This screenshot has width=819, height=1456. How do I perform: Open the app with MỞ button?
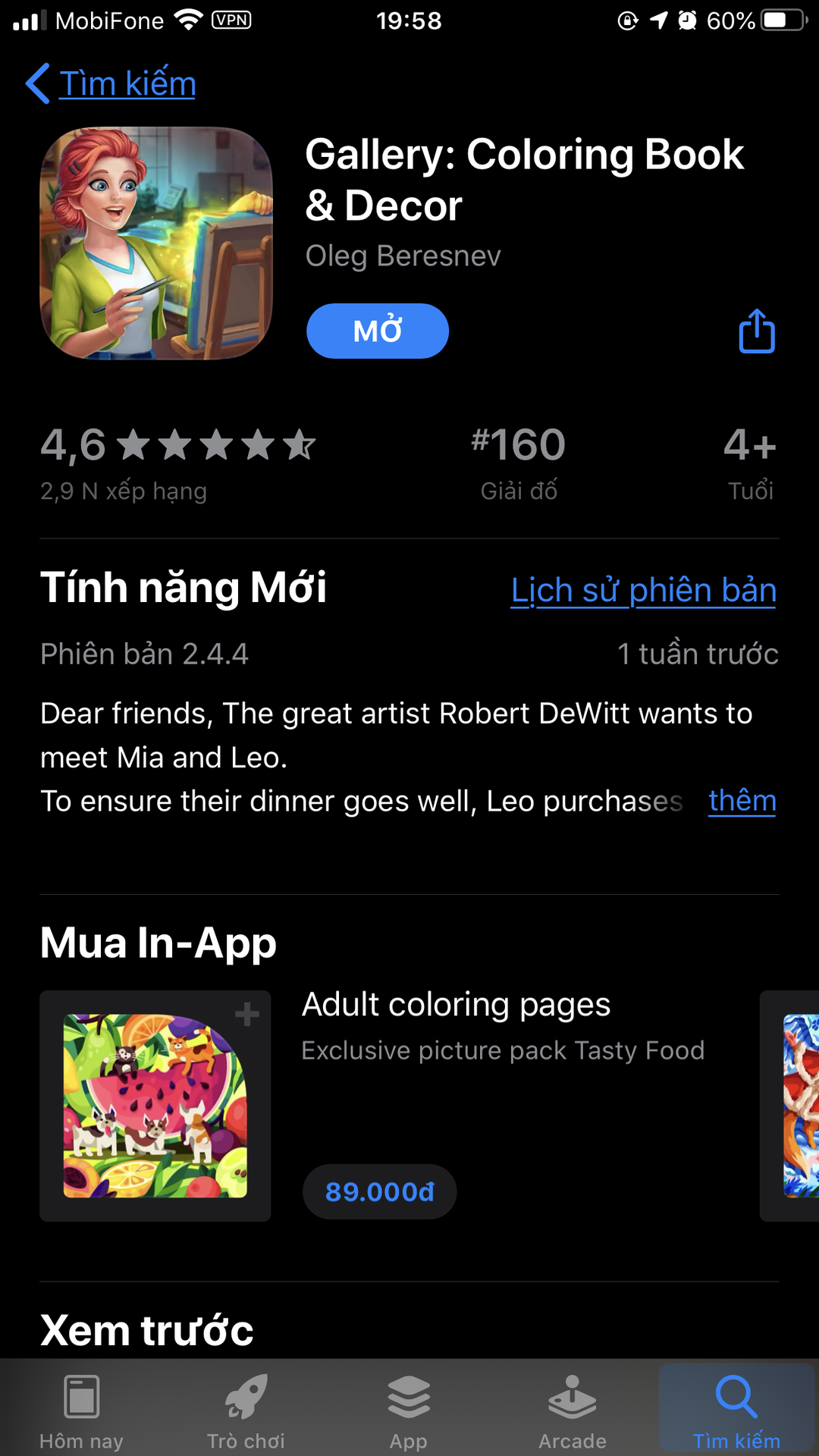click(x=377, y=331)
